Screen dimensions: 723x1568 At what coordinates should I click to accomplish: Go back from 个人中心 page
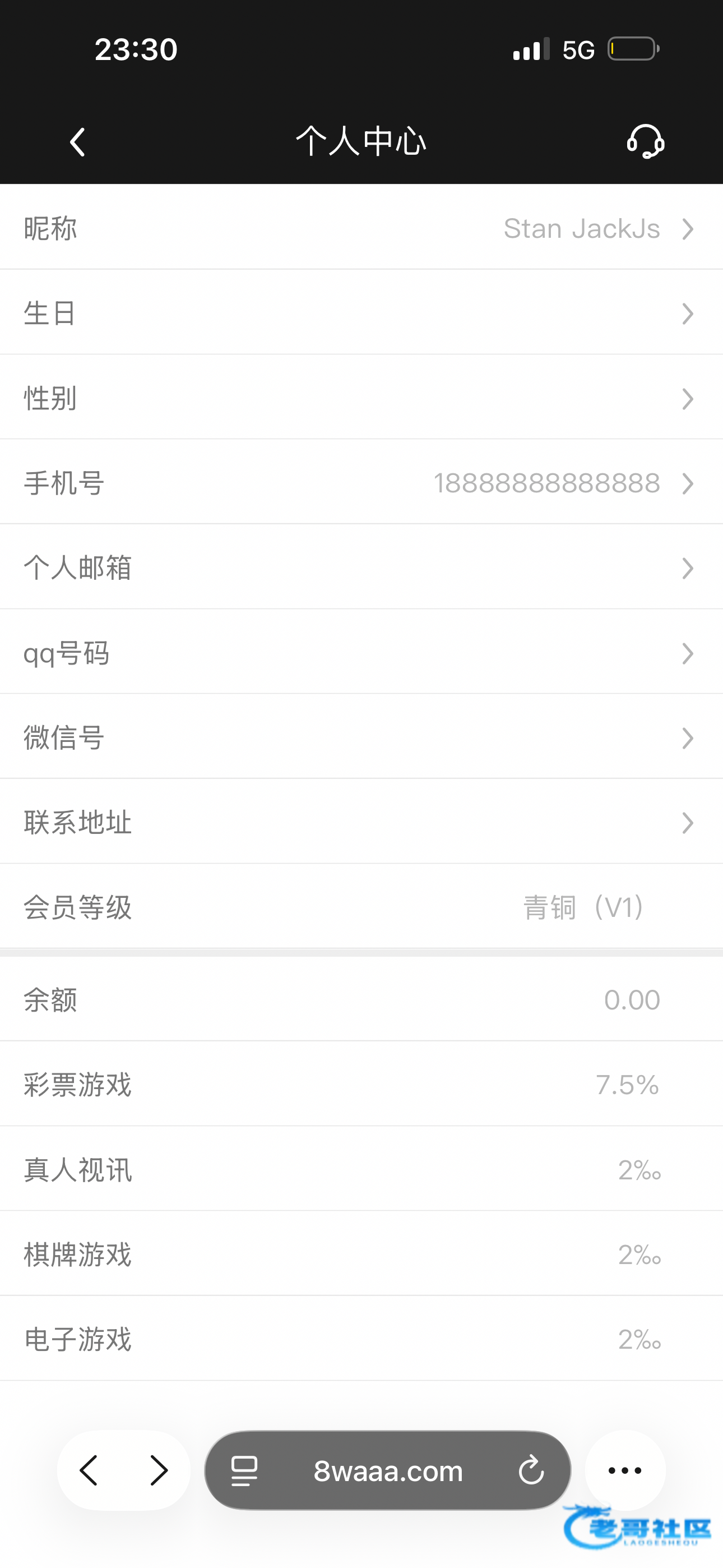point(77,142)
